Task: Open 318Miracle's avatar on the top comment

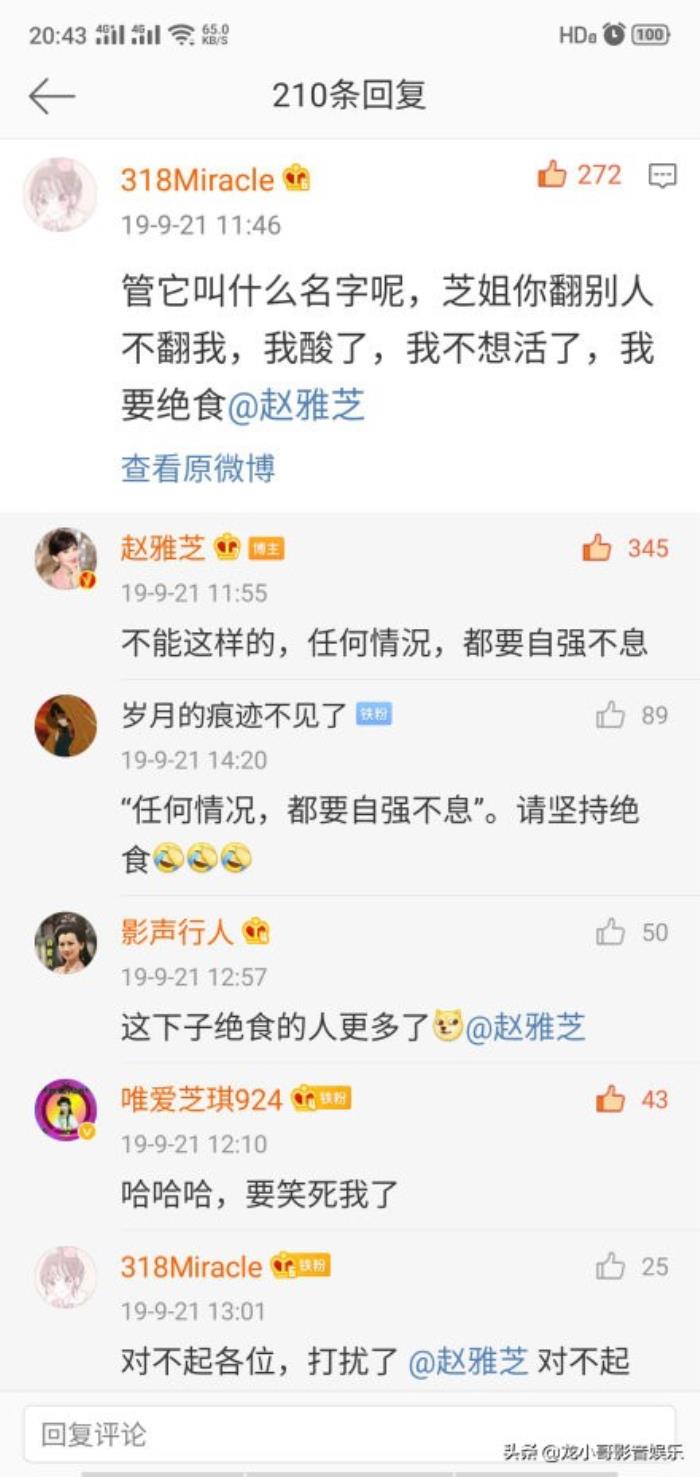Action: pyautogui.click(x=60, y=194)
